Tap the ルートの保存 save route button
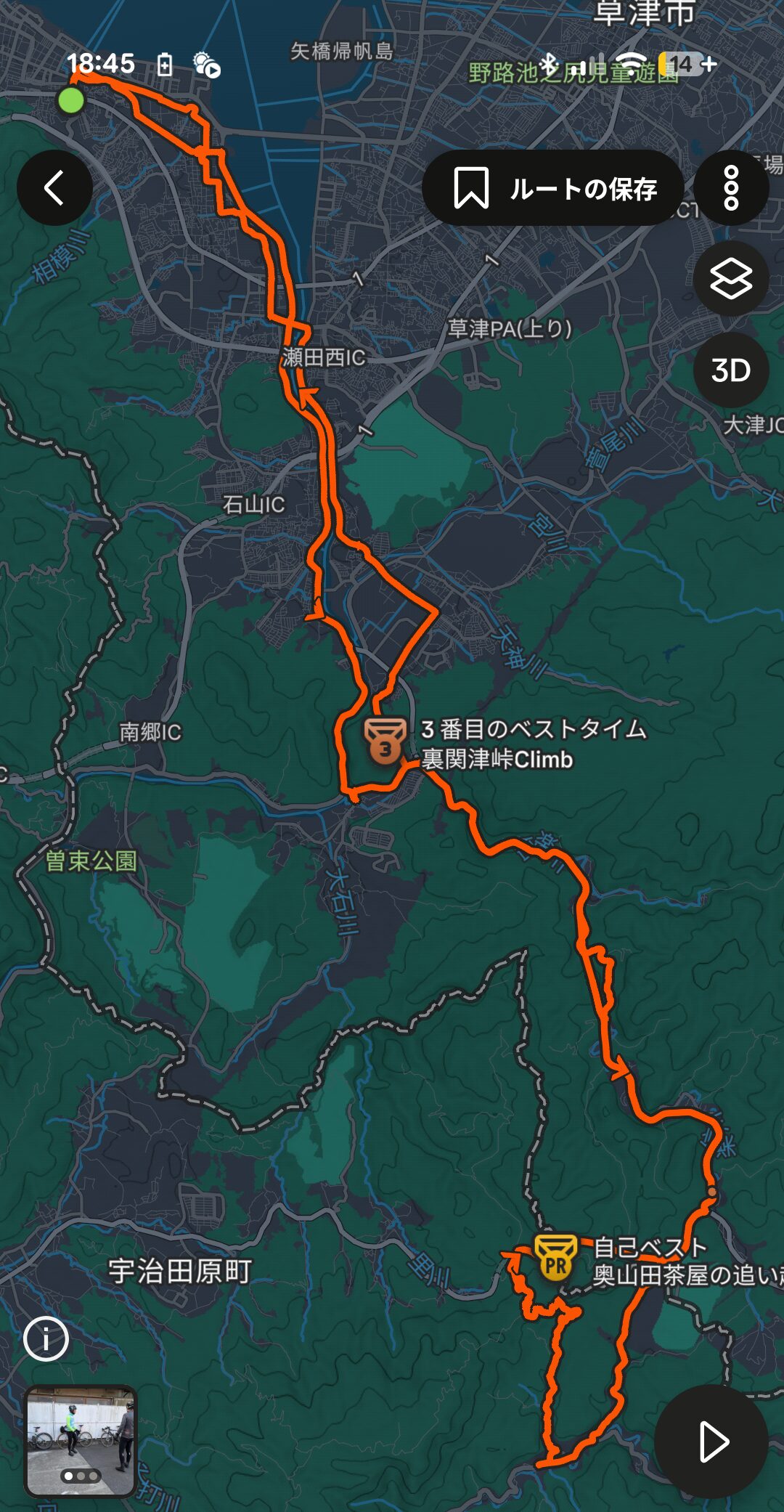Screen dimensions: 784x1512 pyautogui.click(x=553, y=188)
